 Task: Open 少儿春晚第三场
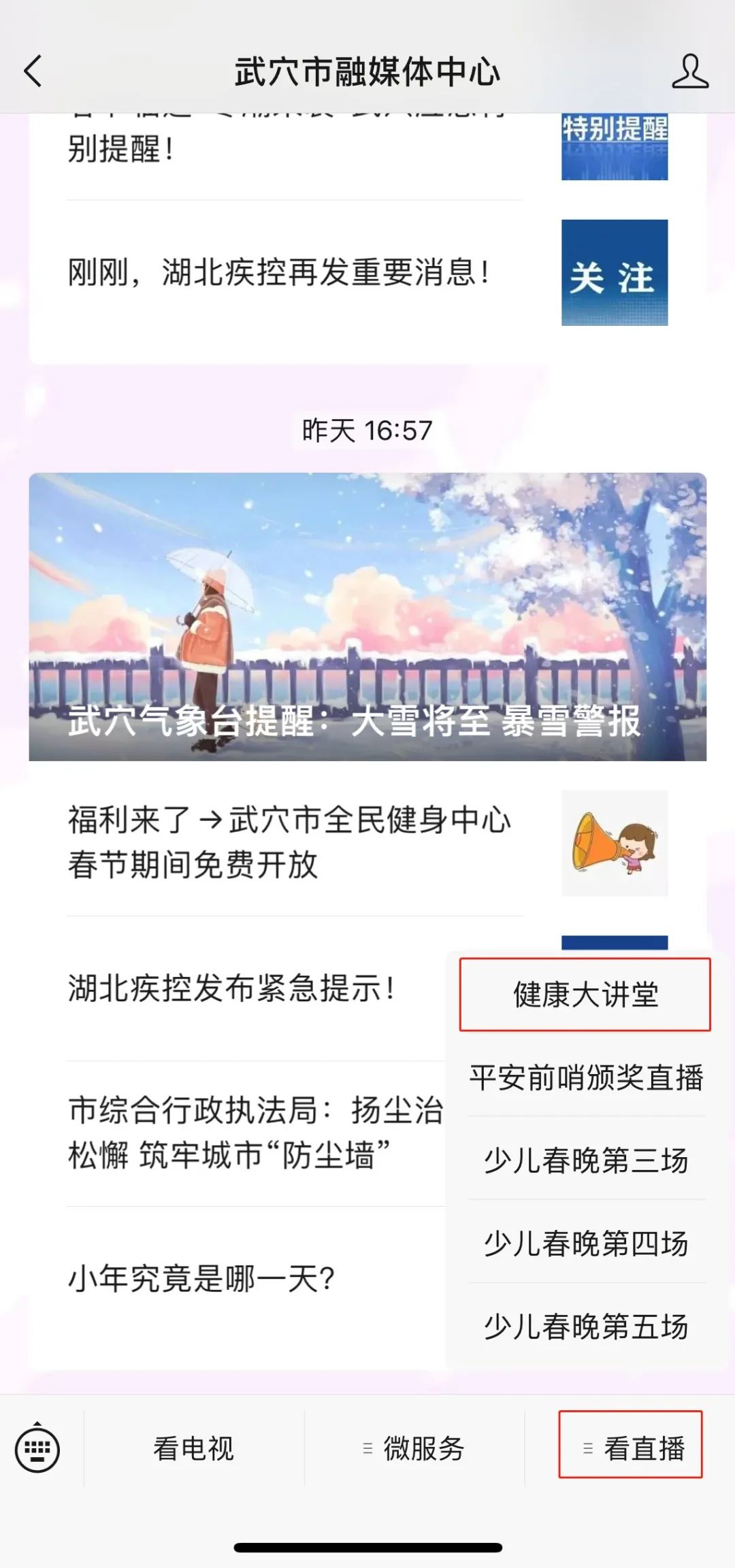click(585, 1161)
